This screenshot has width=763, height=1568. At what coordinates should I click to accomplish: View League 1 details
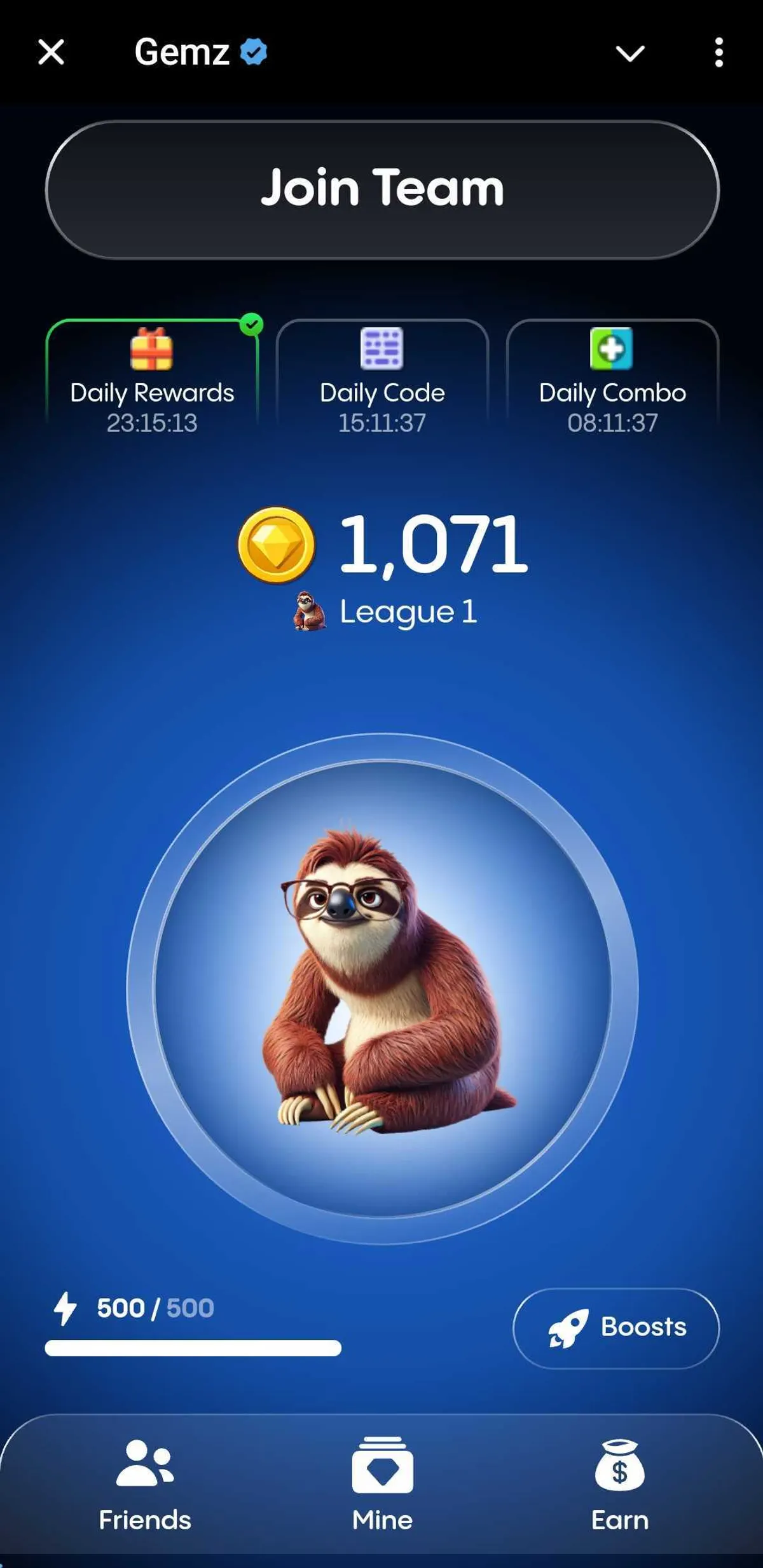tap(385, 611)
